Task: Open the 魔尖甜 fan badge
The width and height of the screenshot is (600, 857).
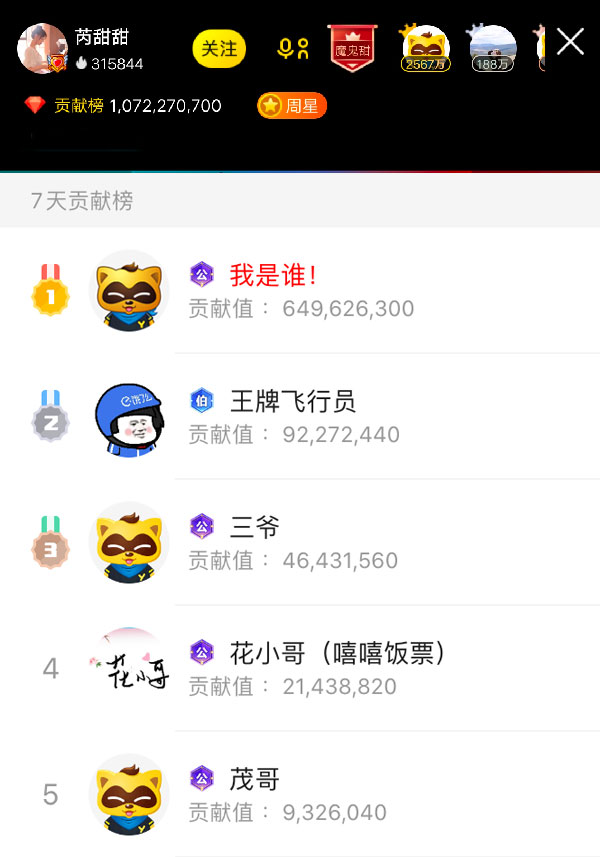Action: tap(352, 48)
